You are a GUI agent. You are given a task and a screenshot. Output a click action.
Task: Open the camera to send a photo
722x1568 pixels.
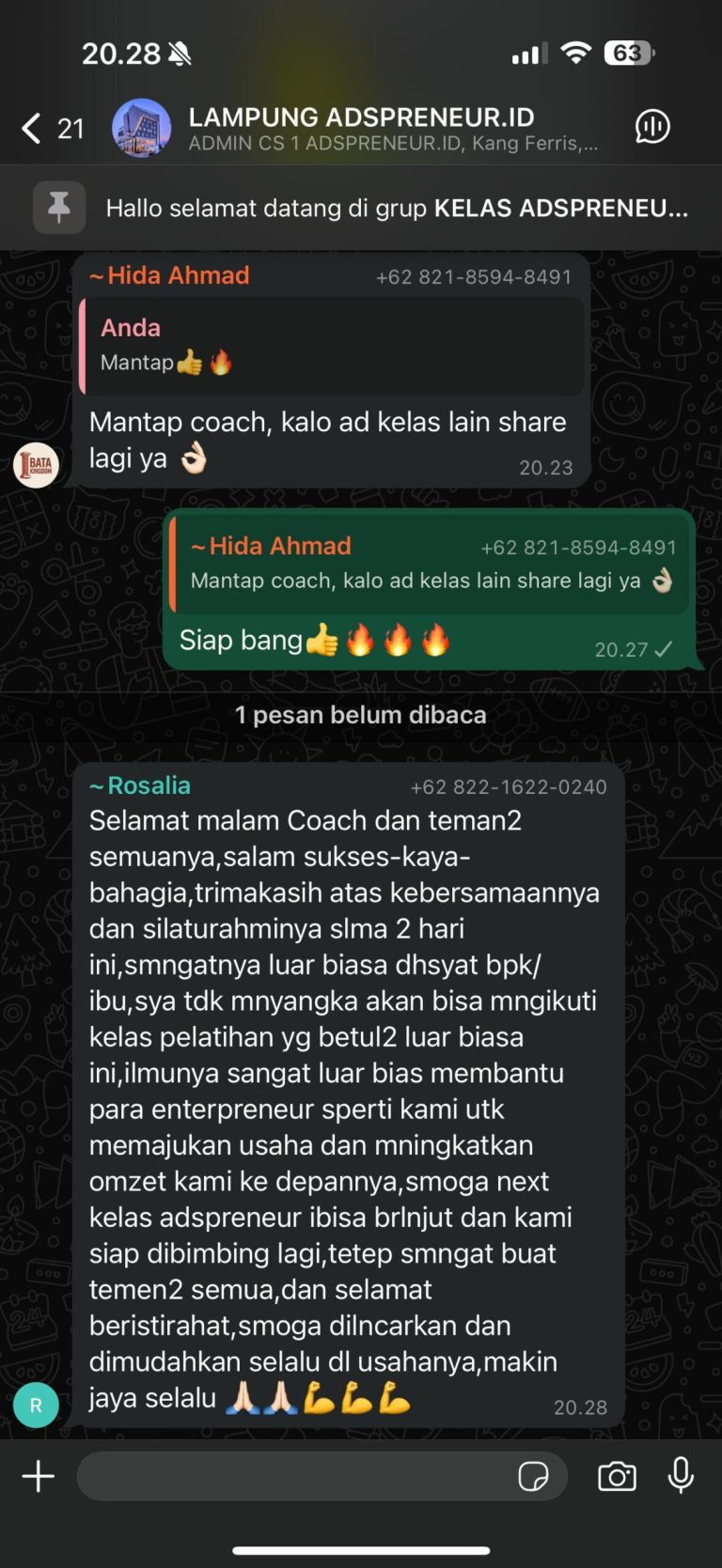tap(617, 1476)
